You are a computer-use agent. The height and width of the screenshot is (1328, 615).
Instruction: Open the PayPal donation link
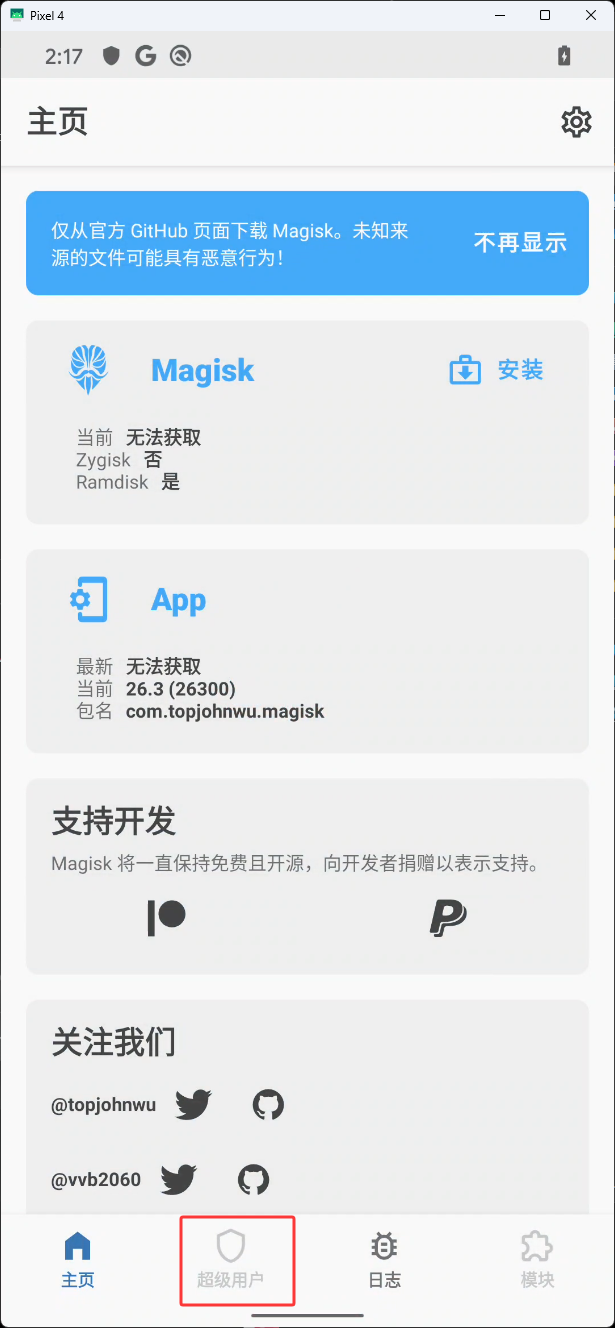(x=448, y=917)
